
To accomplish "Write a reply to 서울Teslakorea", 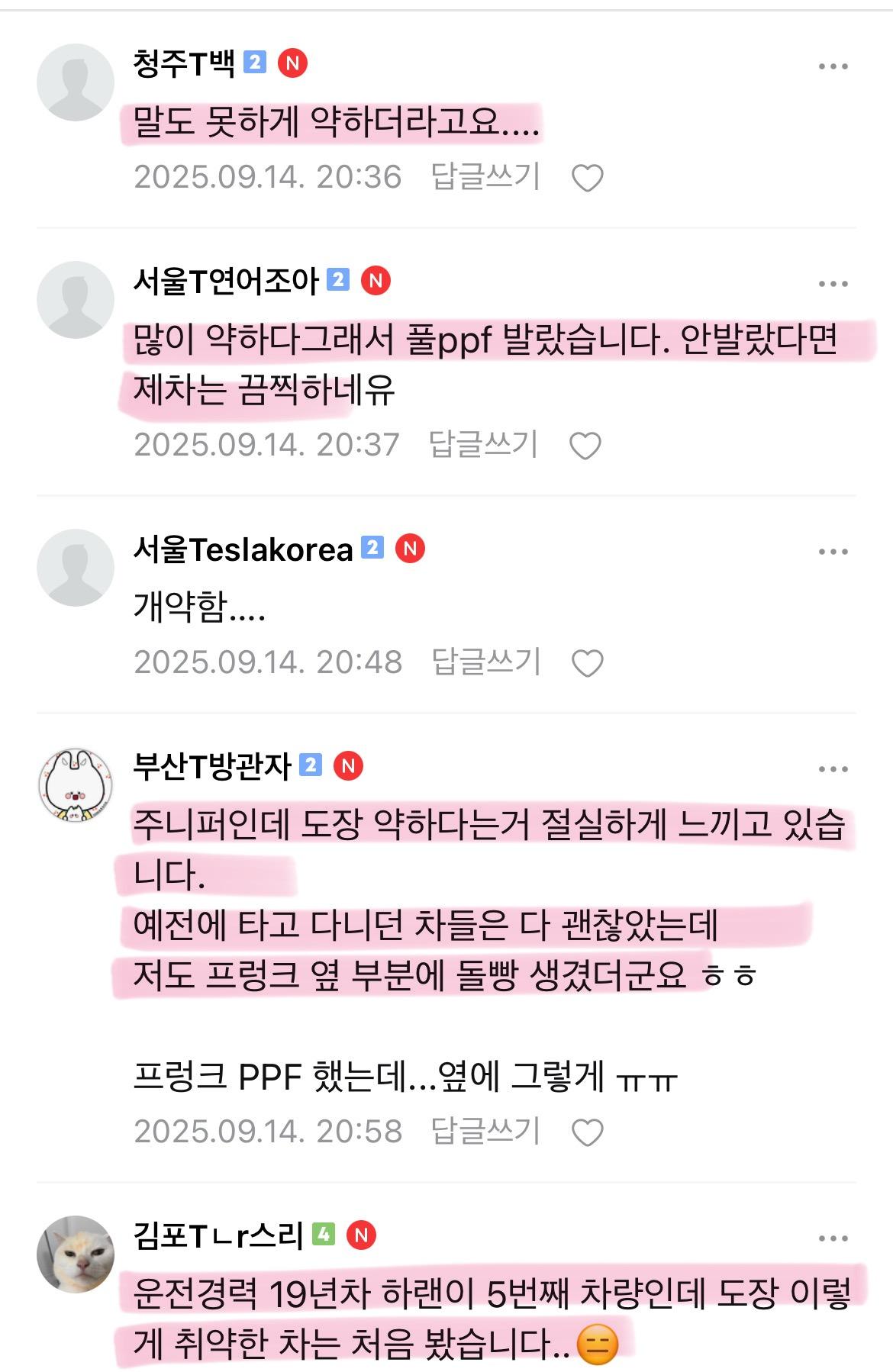I will pos(485,662).
